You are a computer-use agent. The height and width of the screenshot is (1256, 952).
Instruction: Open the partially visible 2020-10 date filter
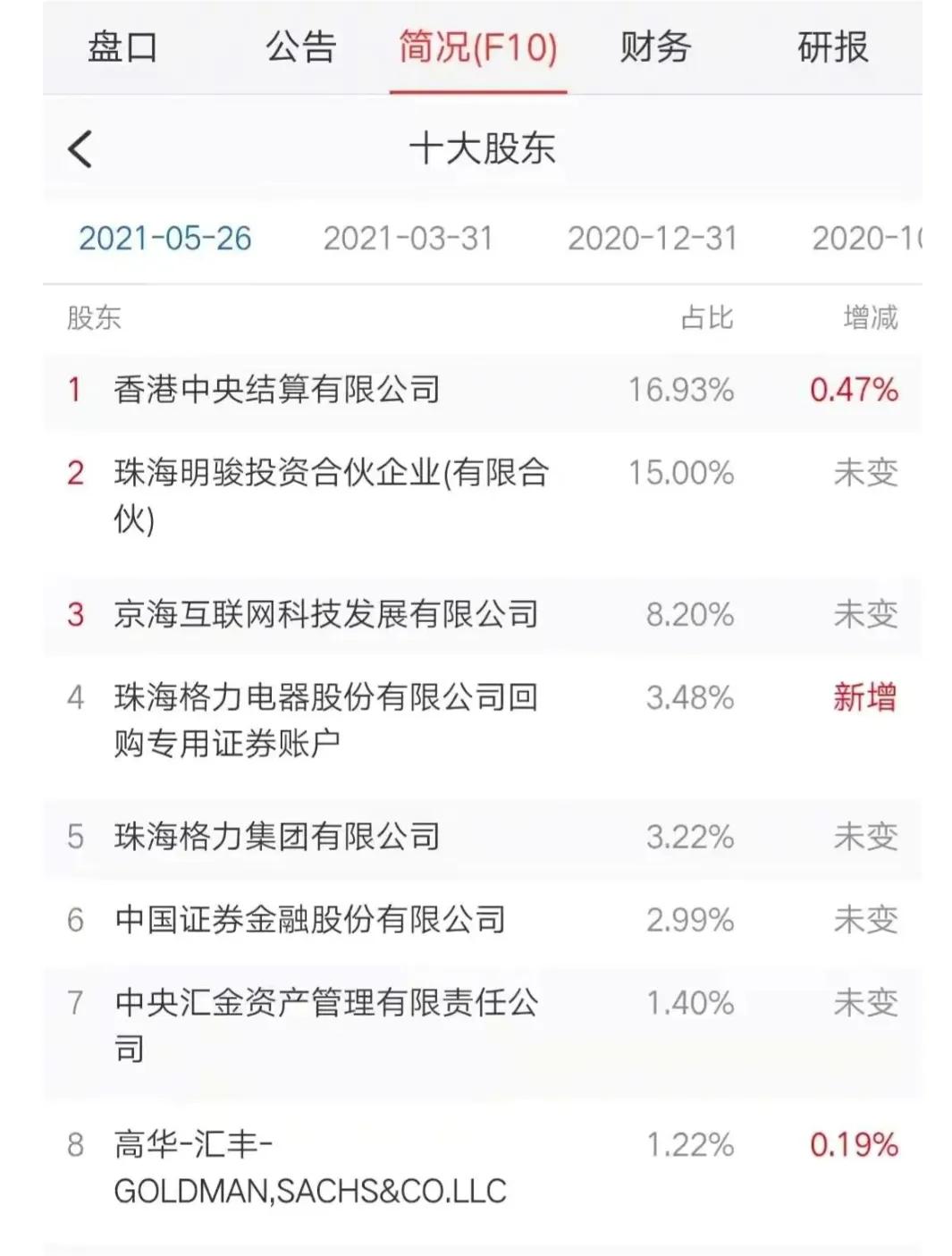[880, 238]
